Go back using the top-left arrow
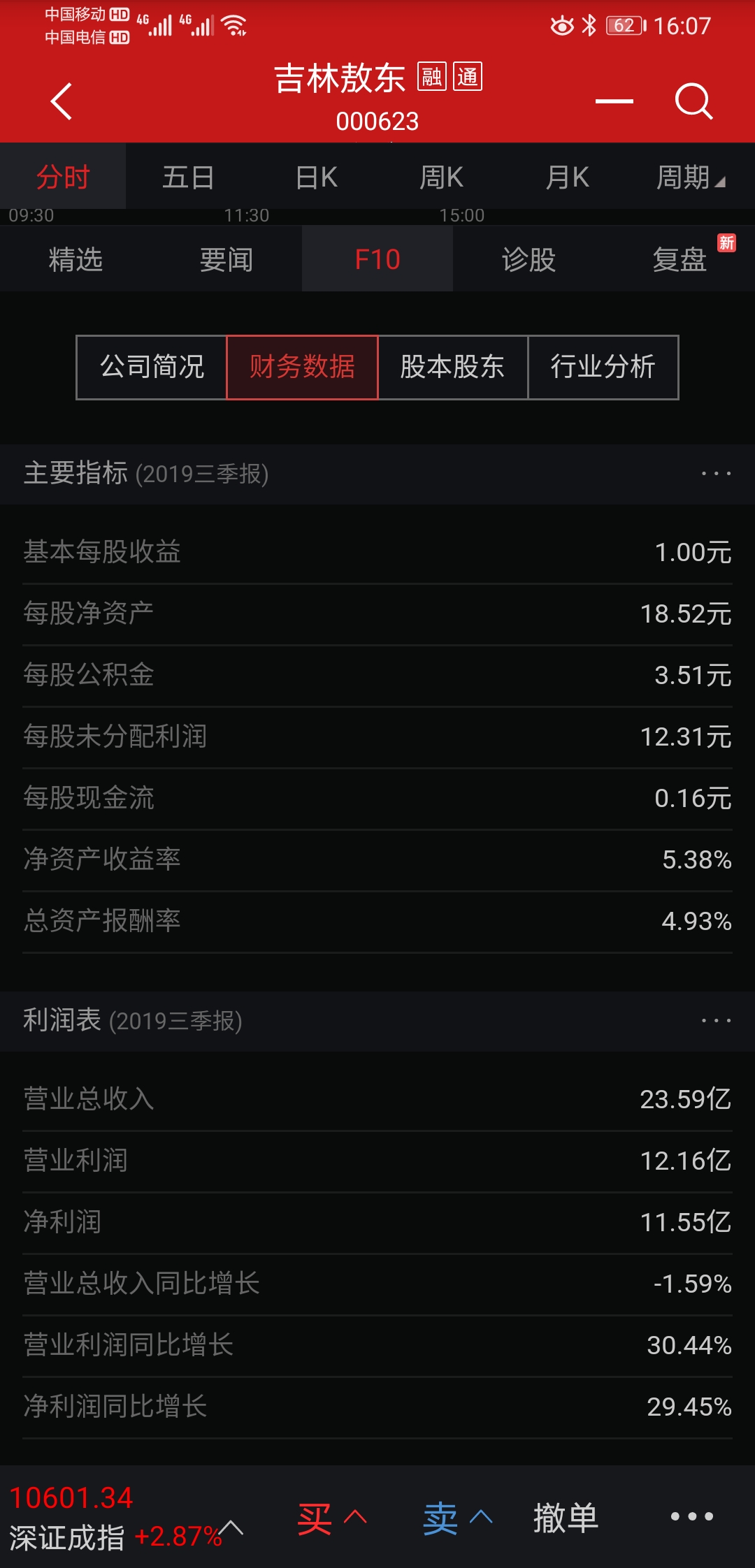 [62, 102]
